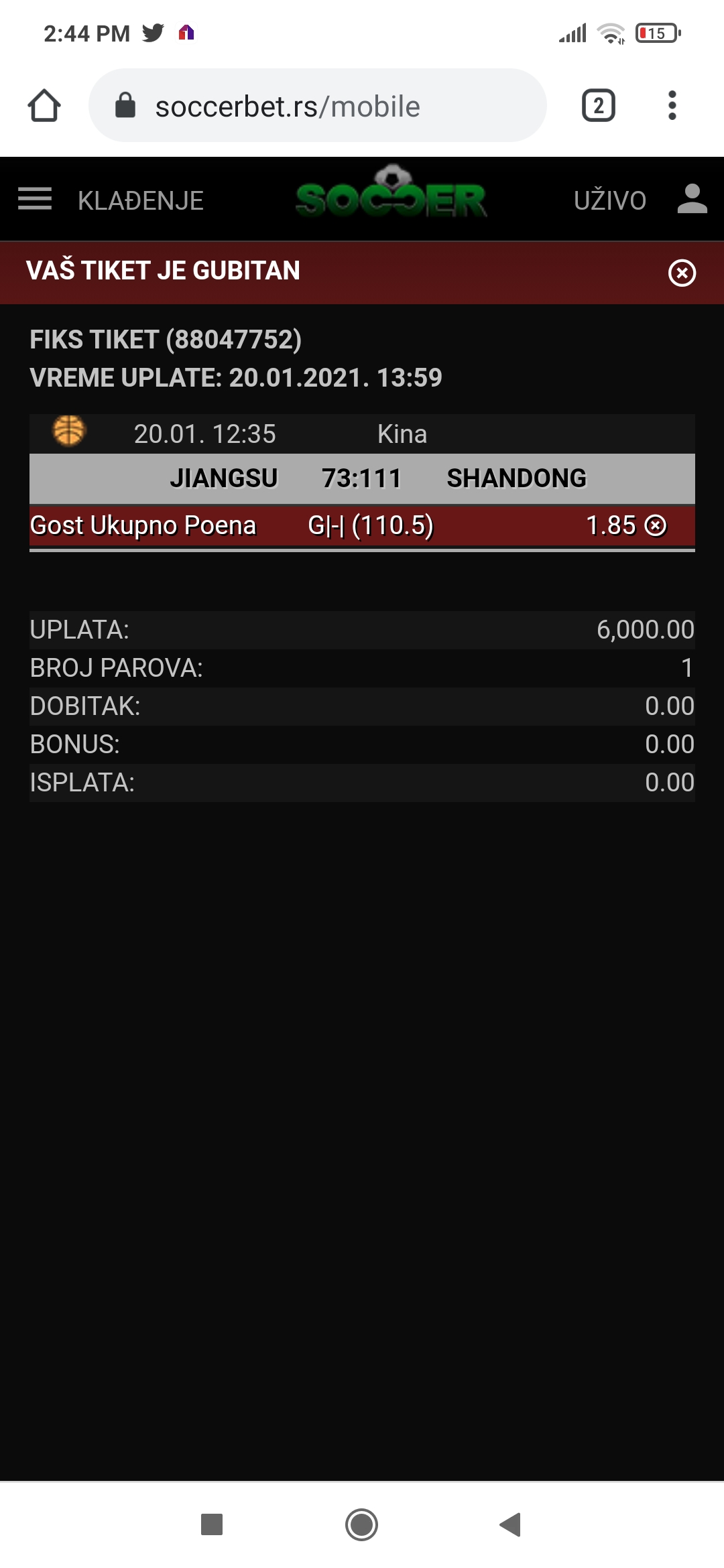Tap the browser home icon

(x=44, y=106)
